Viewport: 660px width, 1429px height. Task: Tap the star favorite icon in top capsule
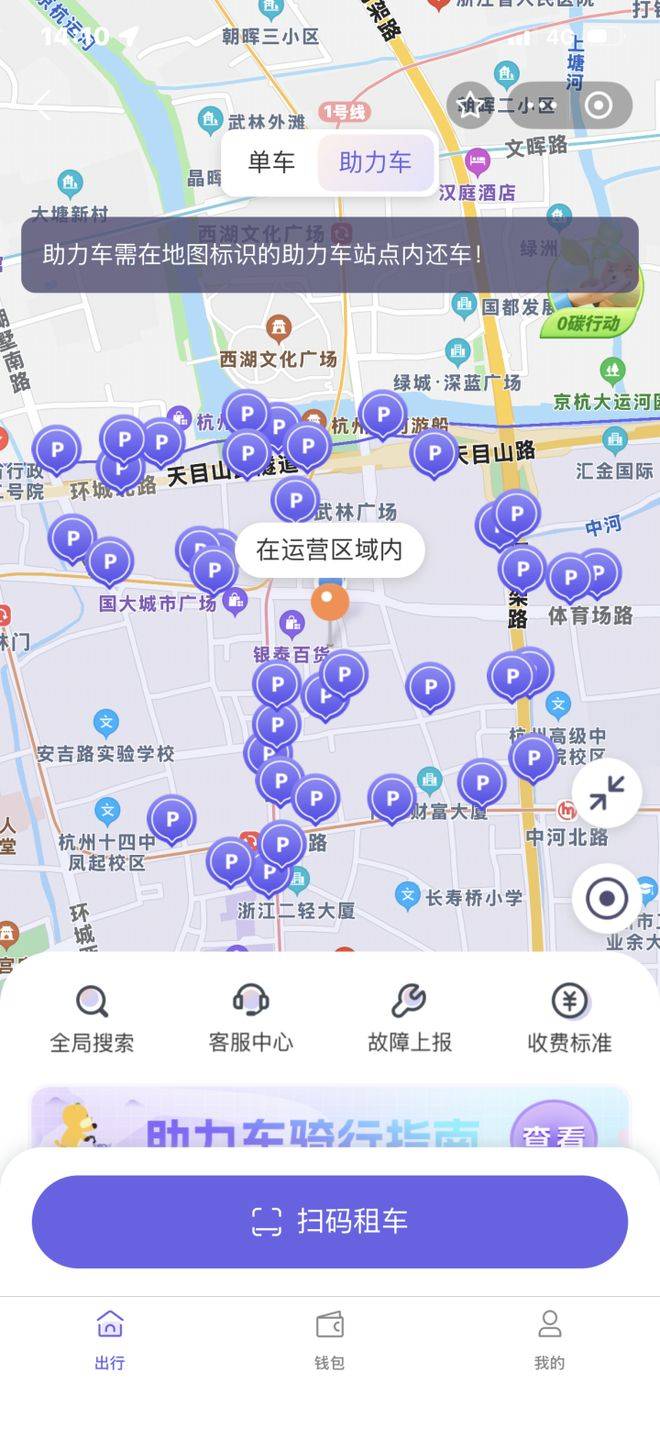pos(471,106)
